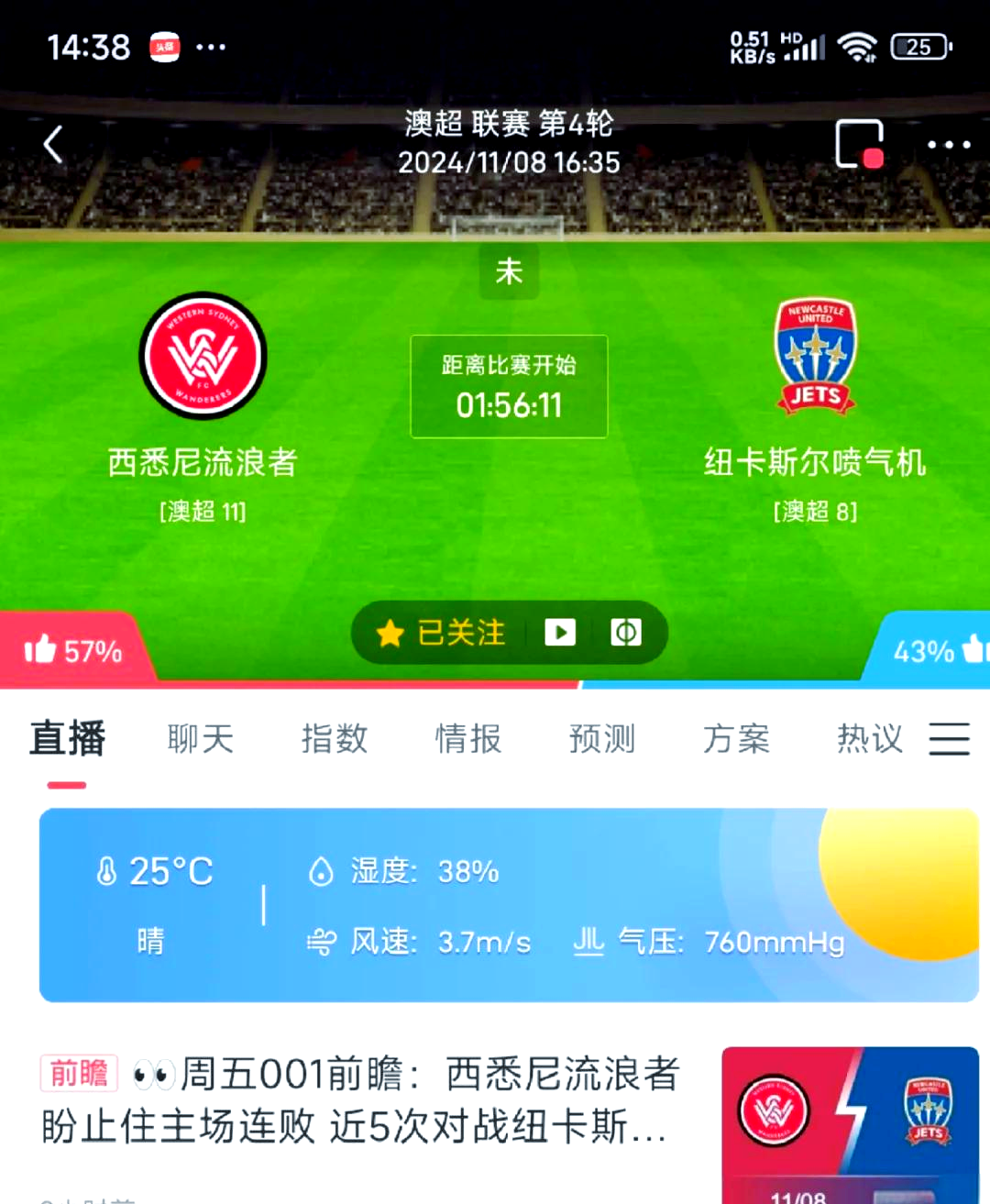Play the match video via the play icon
Viewport: 990px width, 1204px height.
tap(560, 633)
